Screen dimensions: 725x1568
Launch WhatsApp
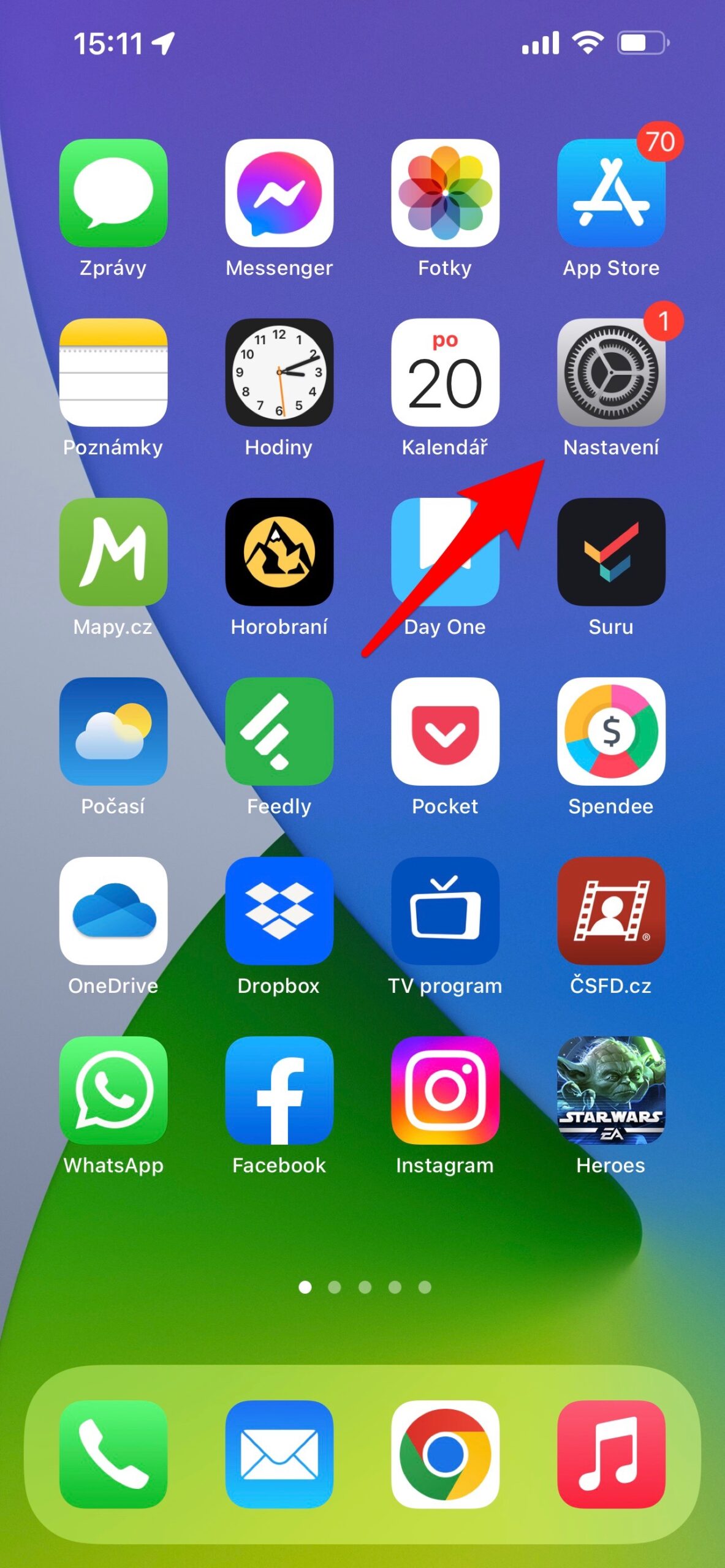pos(113,1090)
